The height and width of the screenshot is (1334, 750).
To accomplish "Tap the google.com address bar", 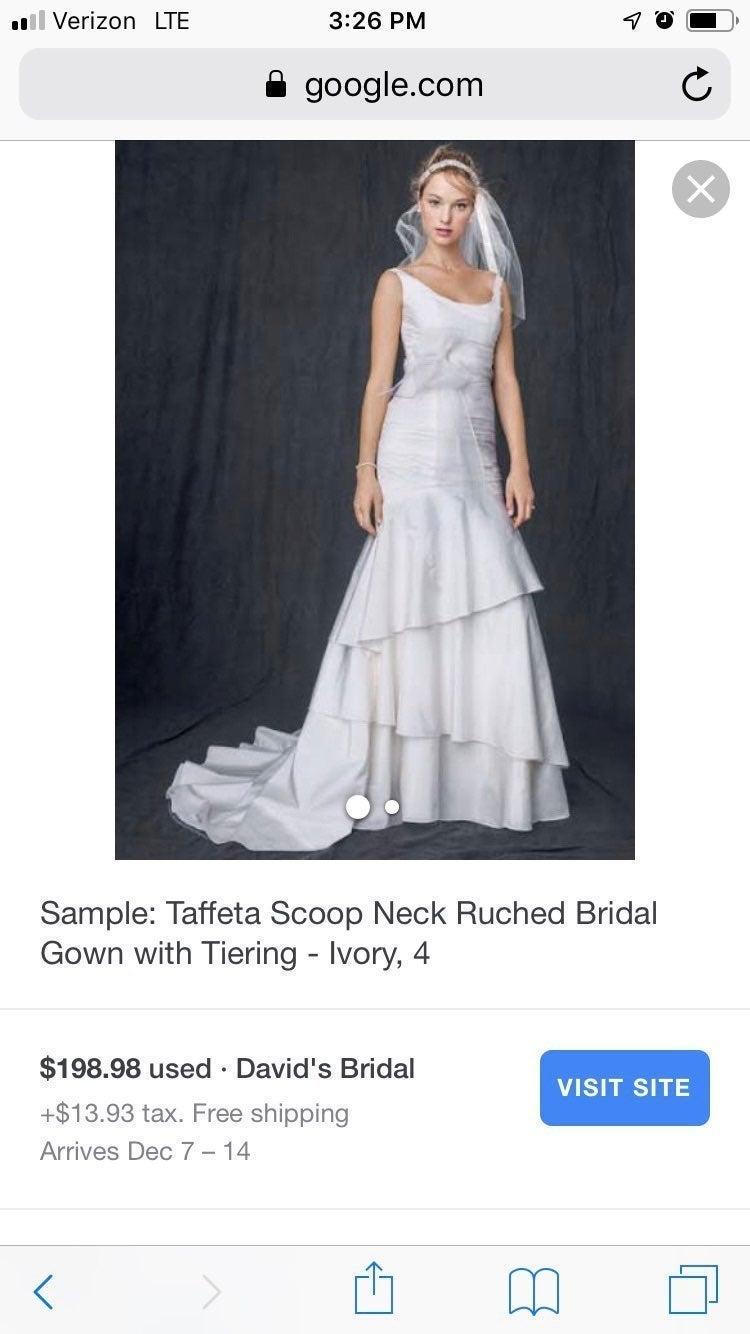I will [x=375, y=84].
